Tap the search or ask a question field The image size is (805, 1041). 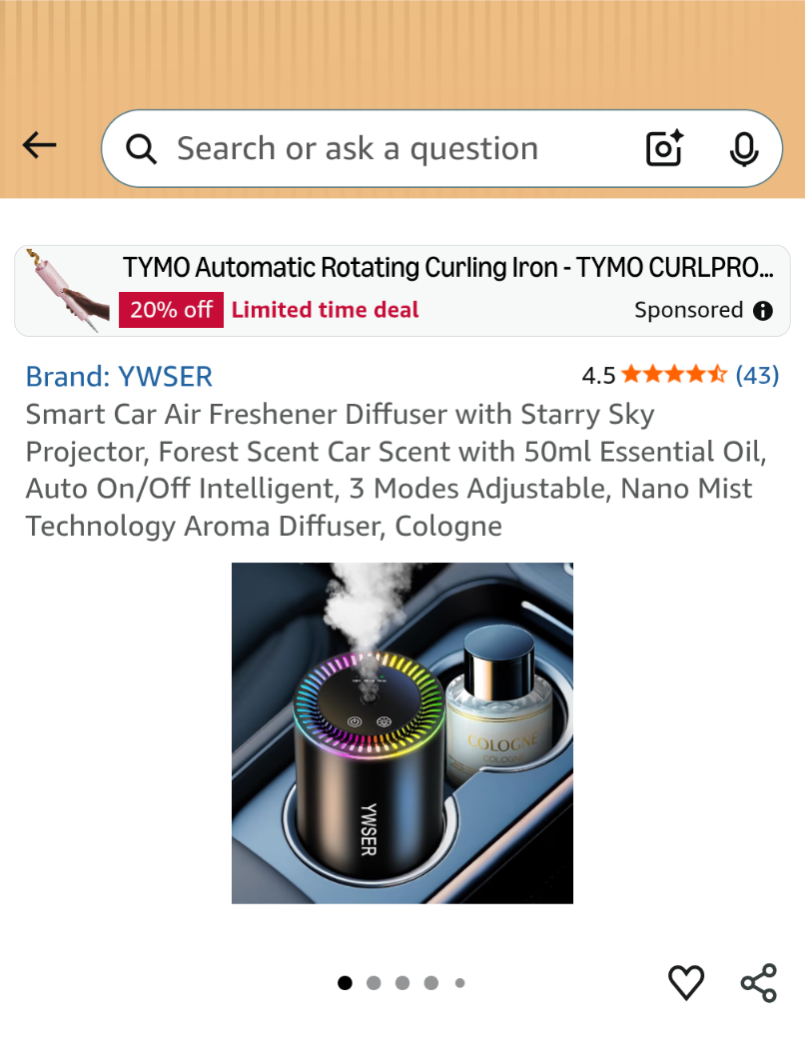click(x=380, y=149)
